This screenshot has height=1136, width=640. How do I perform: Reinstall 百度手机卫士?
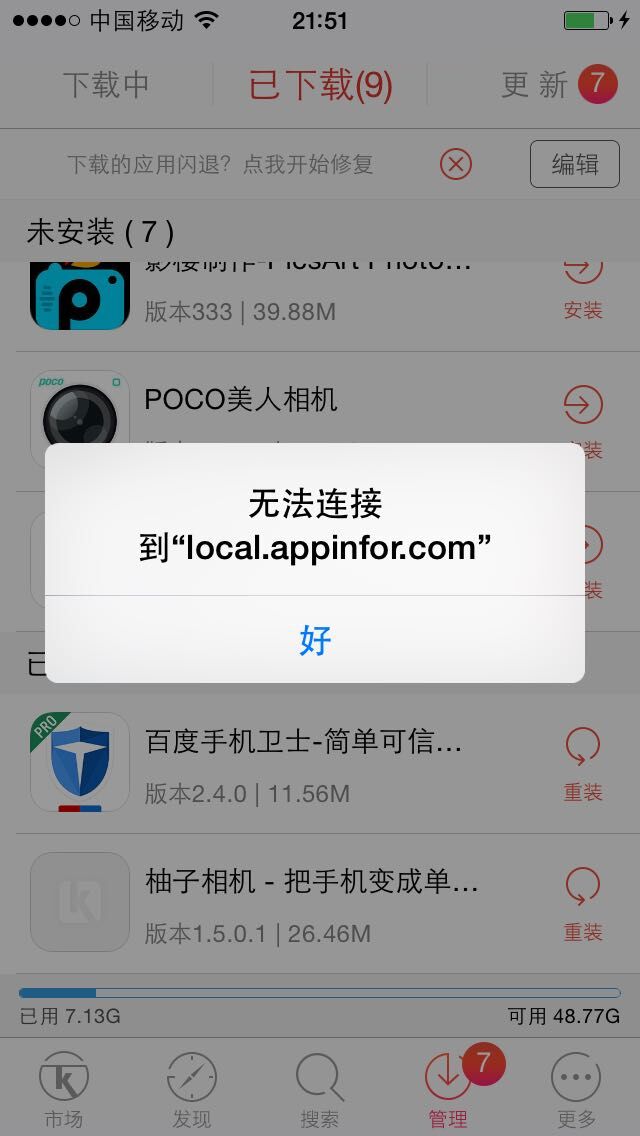(x=582, y=763)
